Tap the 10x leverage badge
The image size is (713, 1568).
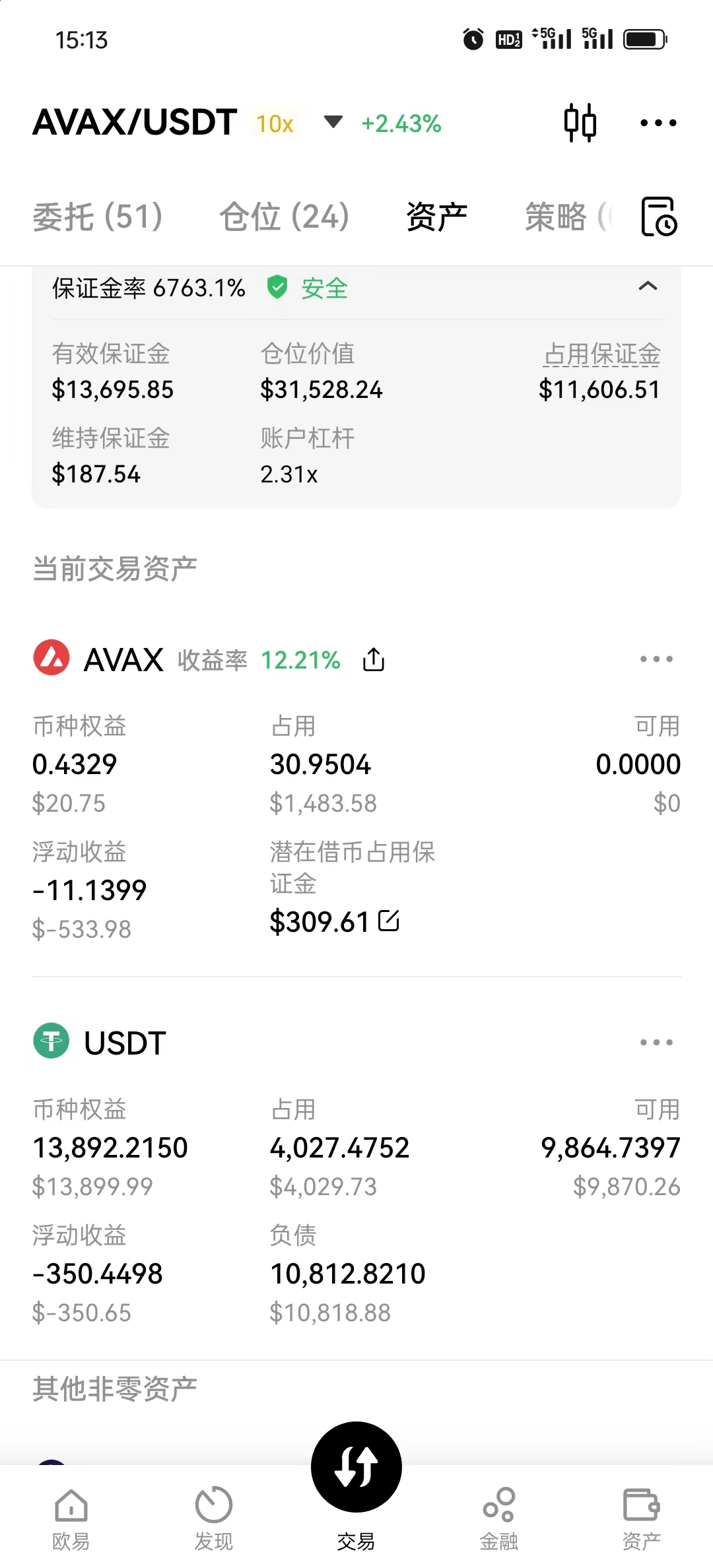point(275,123)
